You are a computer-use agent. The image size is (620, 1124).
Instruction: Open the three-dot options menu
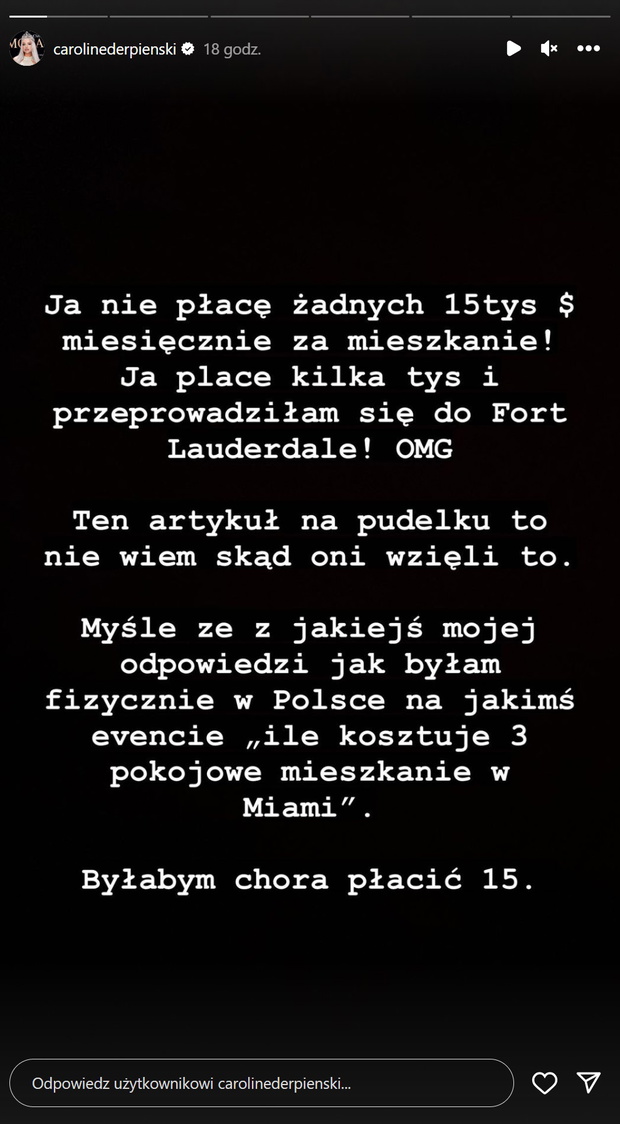588,49
